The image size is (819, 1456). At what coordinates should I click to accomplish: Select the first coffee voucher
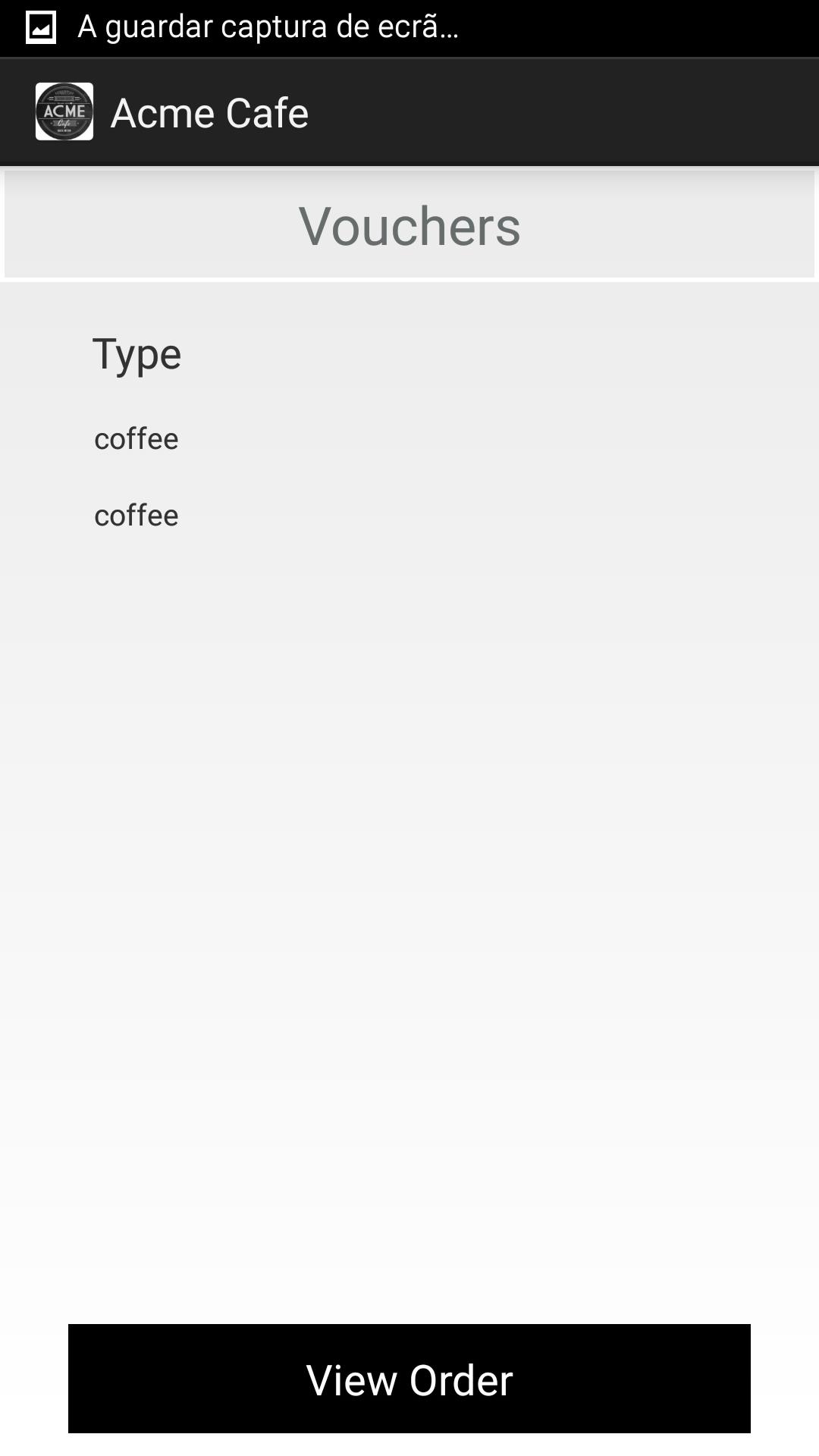pos(136,439)
